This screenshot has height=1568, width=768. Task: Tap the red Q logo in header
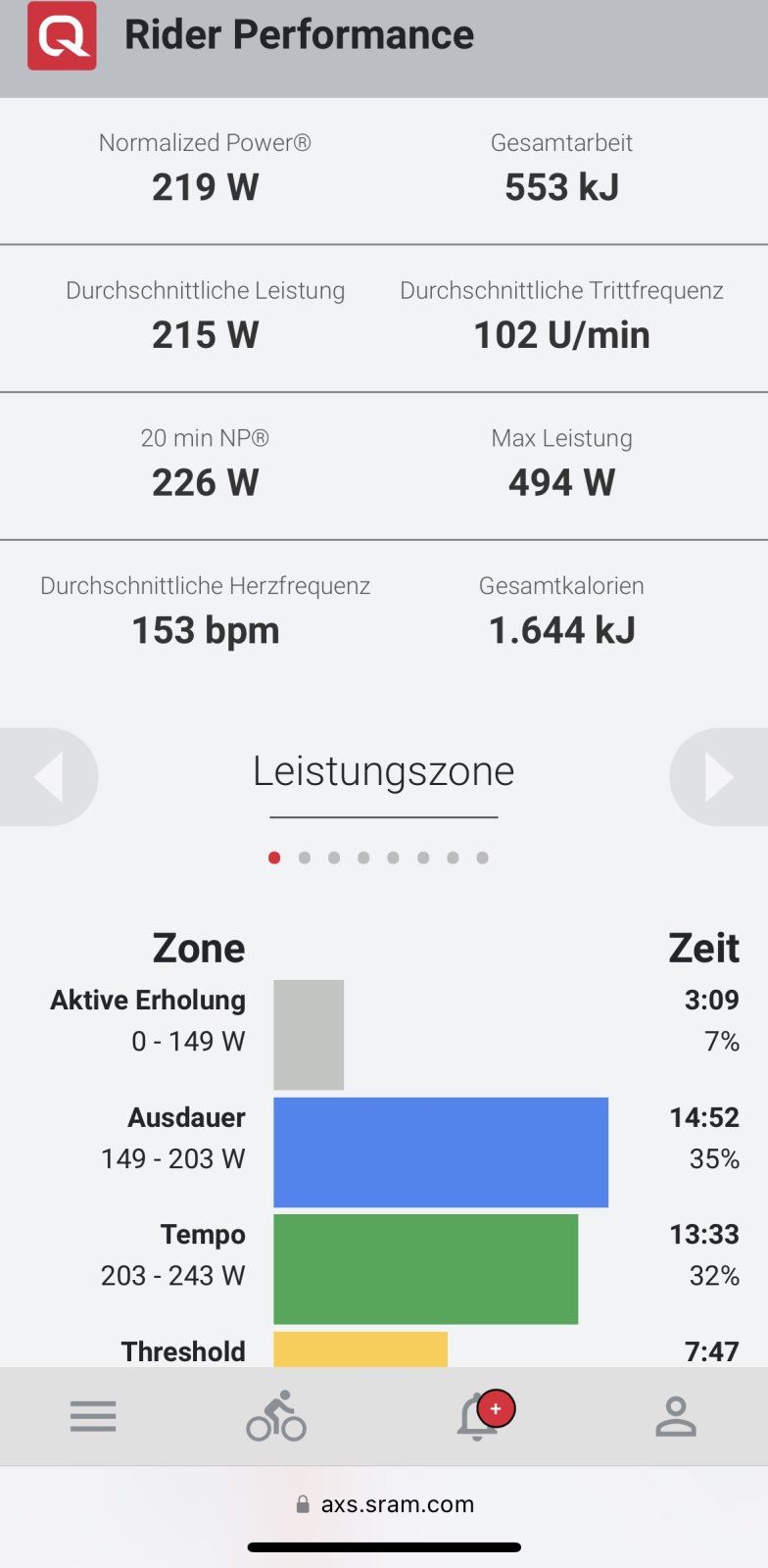(62, 36)
